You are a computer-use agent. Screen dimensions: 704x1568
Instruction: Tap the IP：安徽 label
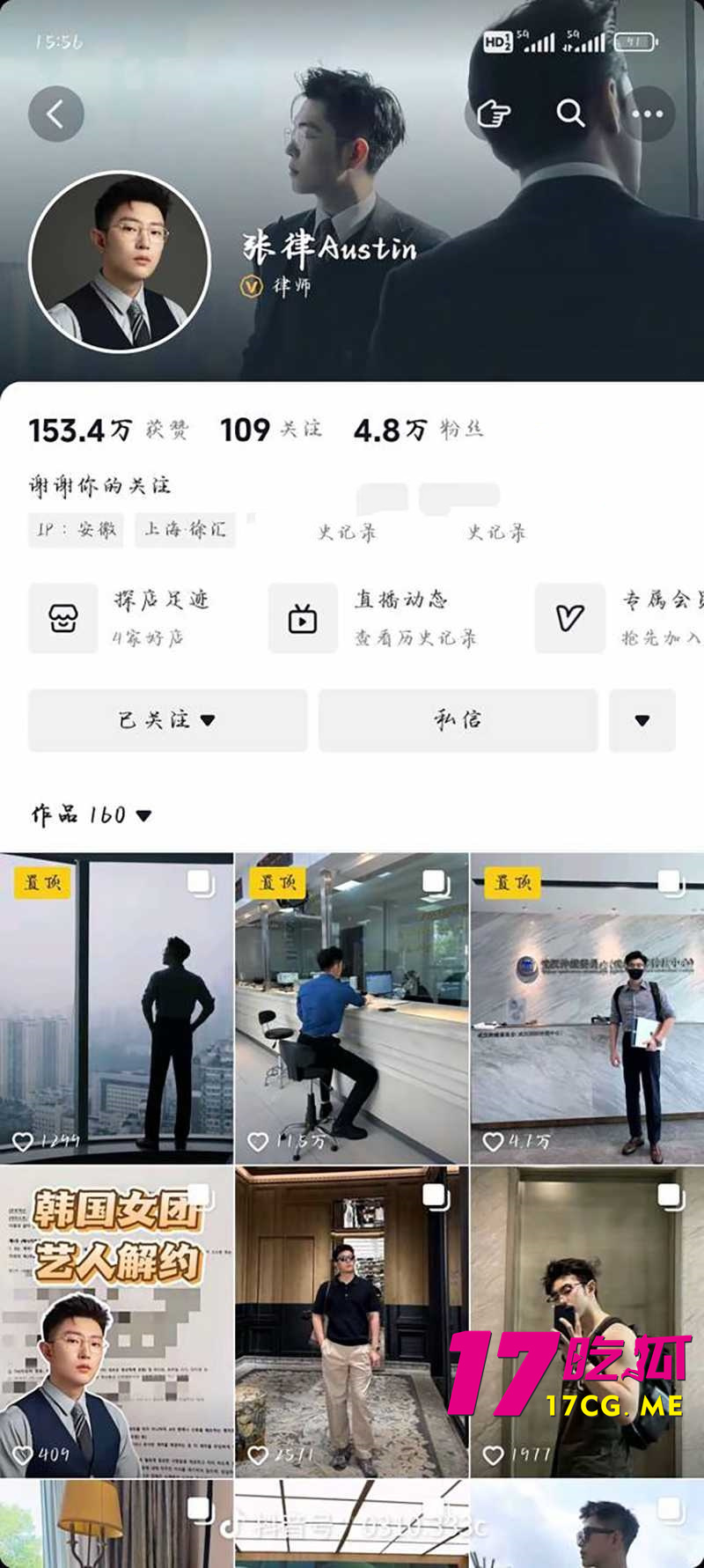coord(75,531)
